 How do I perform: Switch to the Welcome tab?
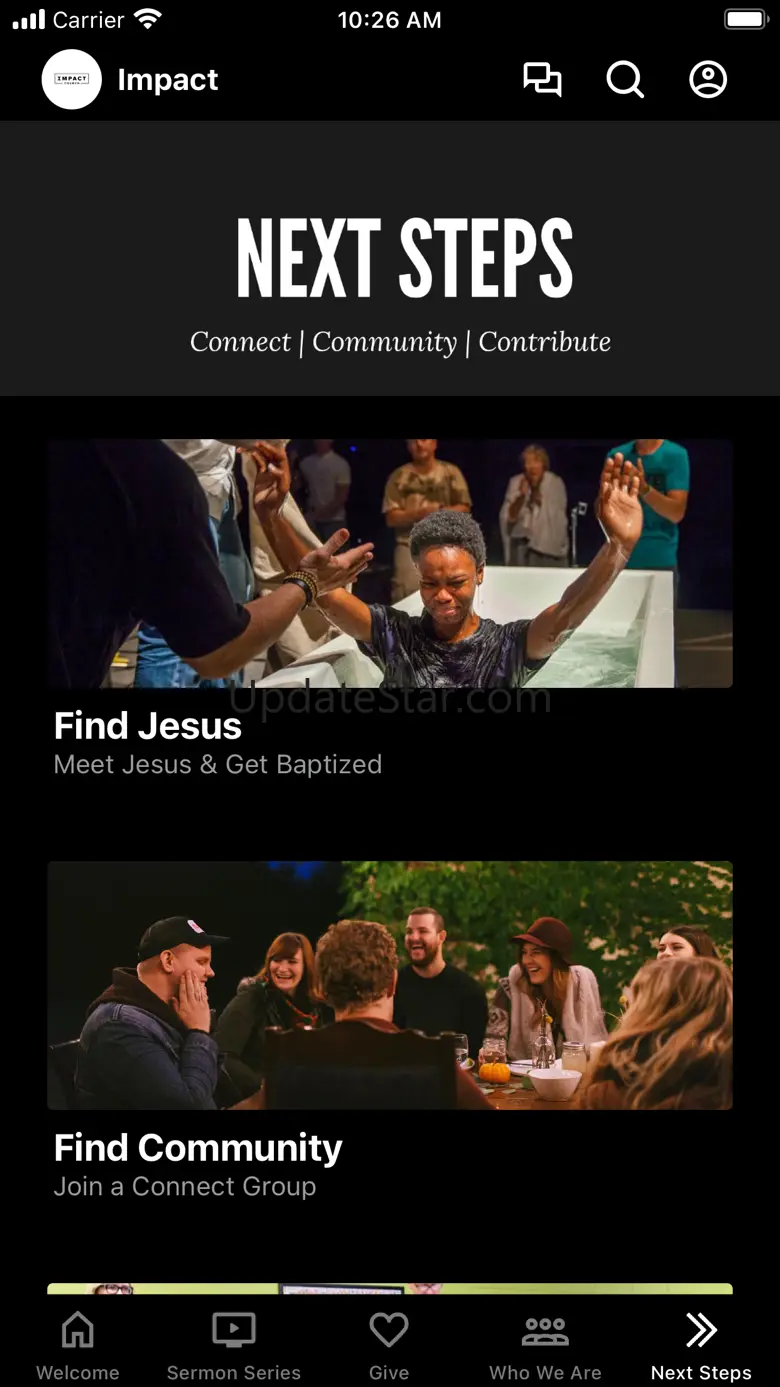coord(78,1346)
